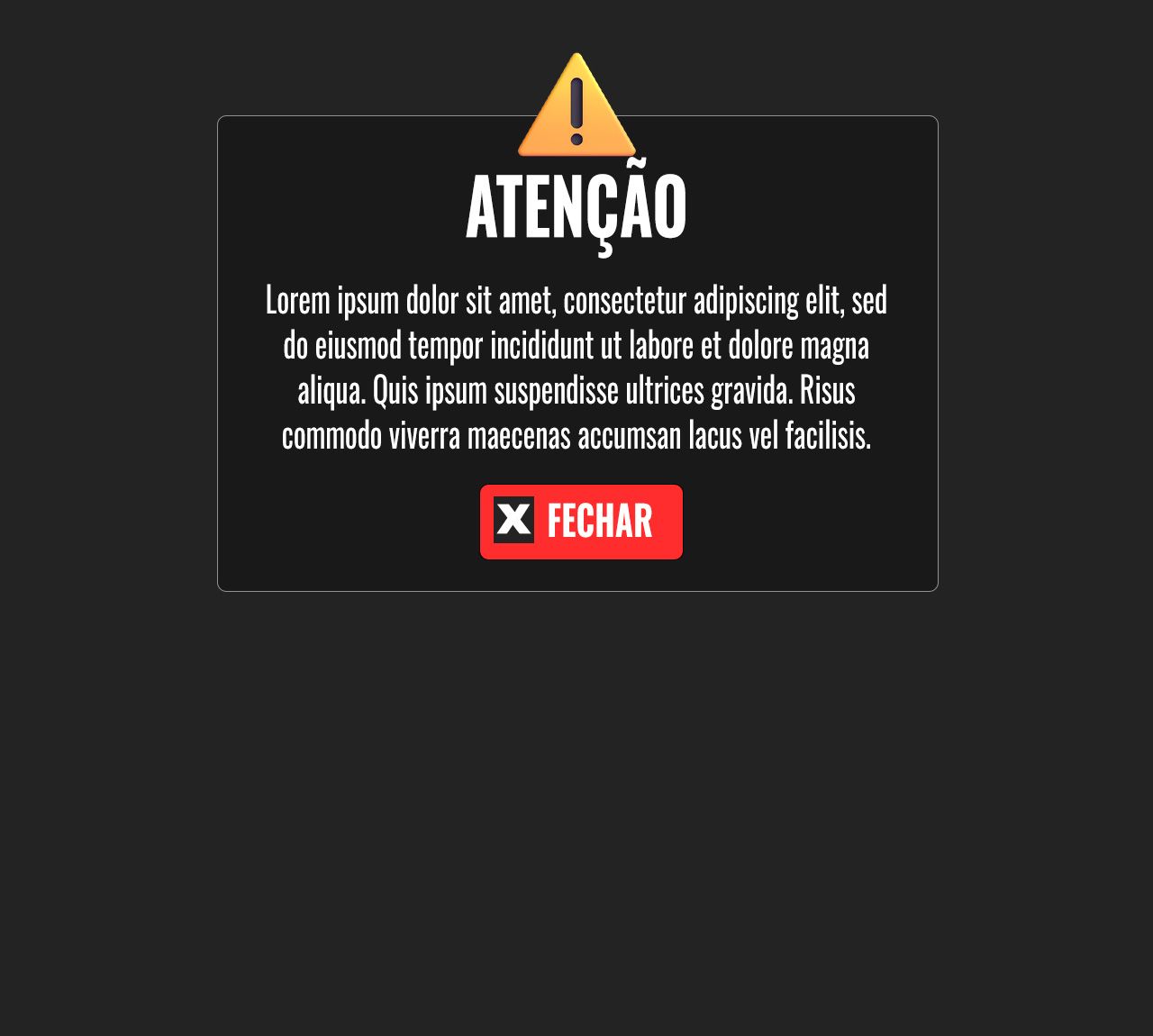Close the Atenção dialog with Fechar
1153x1036 pixels.
tap(581, 522)
